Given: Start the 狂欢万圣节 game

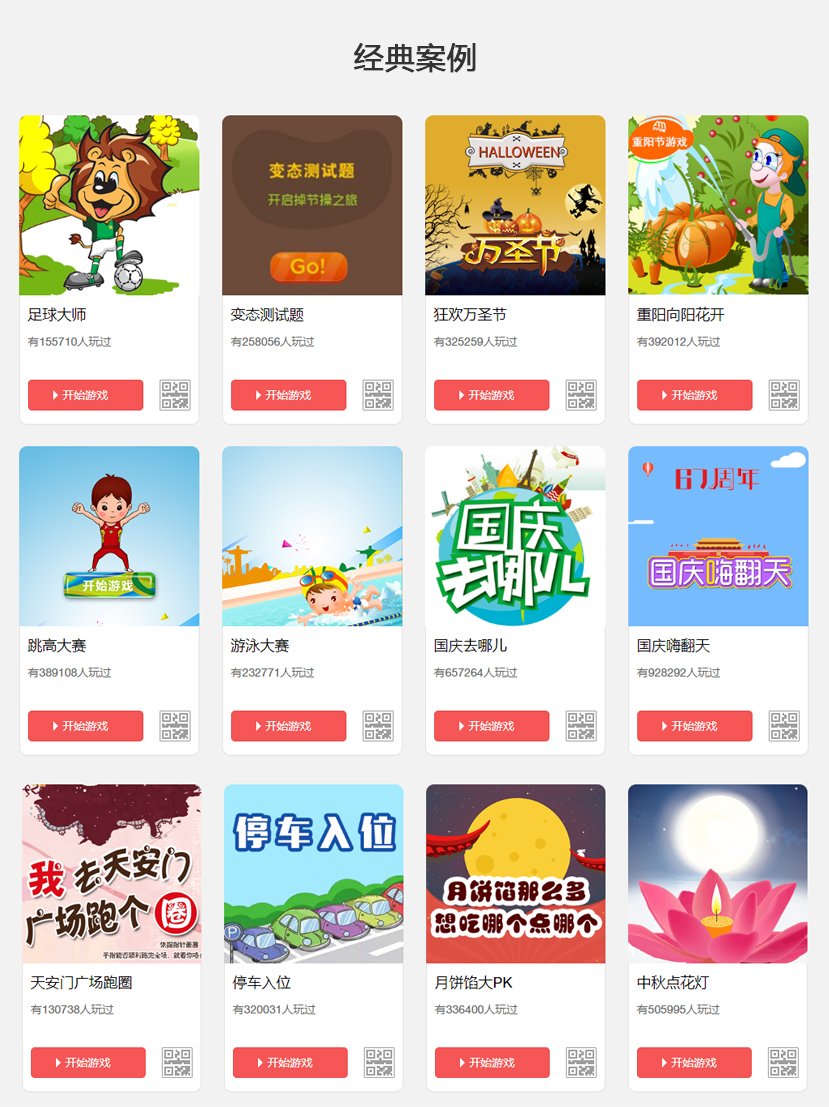Looking at the screenshot, I should 491,395.
